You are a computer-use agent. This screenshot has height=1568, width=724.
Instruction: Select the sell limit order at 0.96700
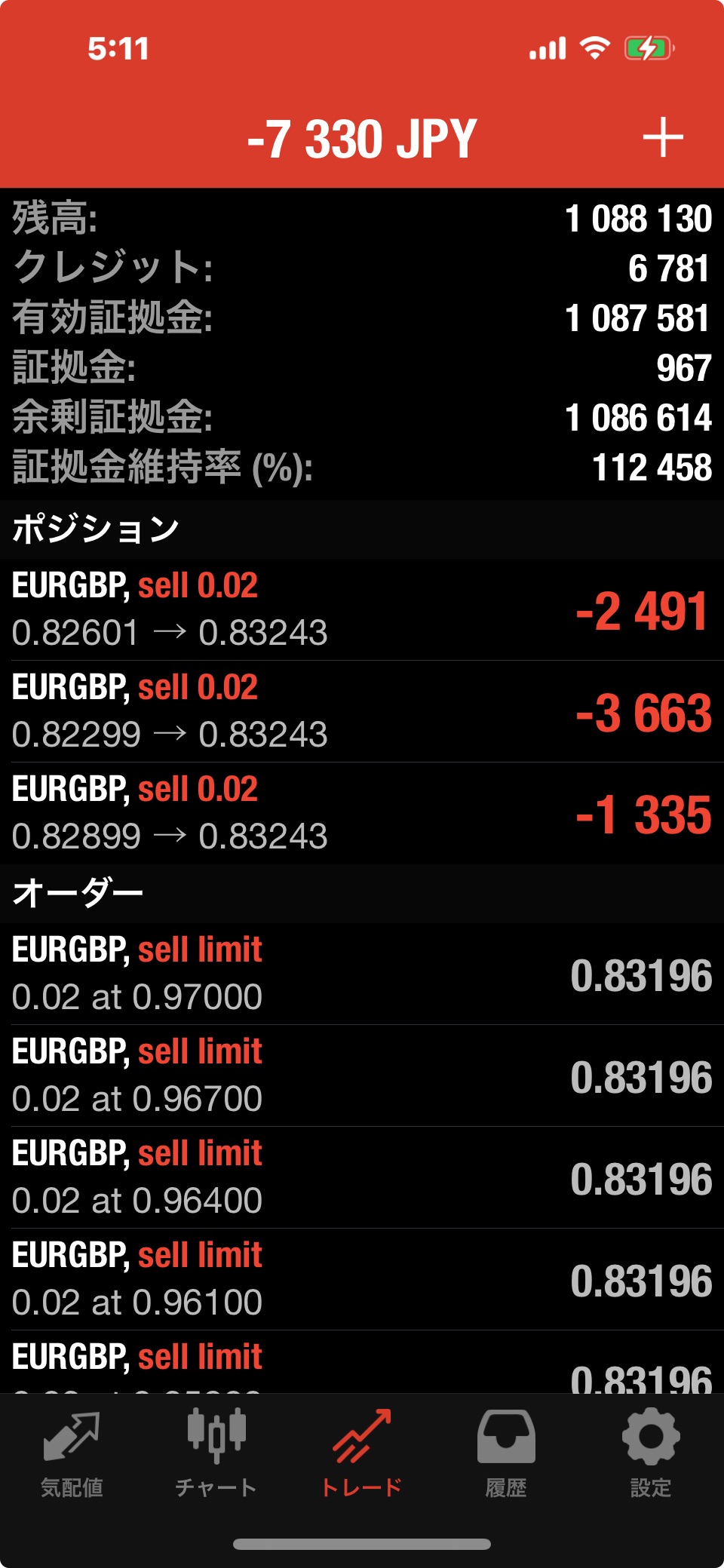coord(362,1076)
